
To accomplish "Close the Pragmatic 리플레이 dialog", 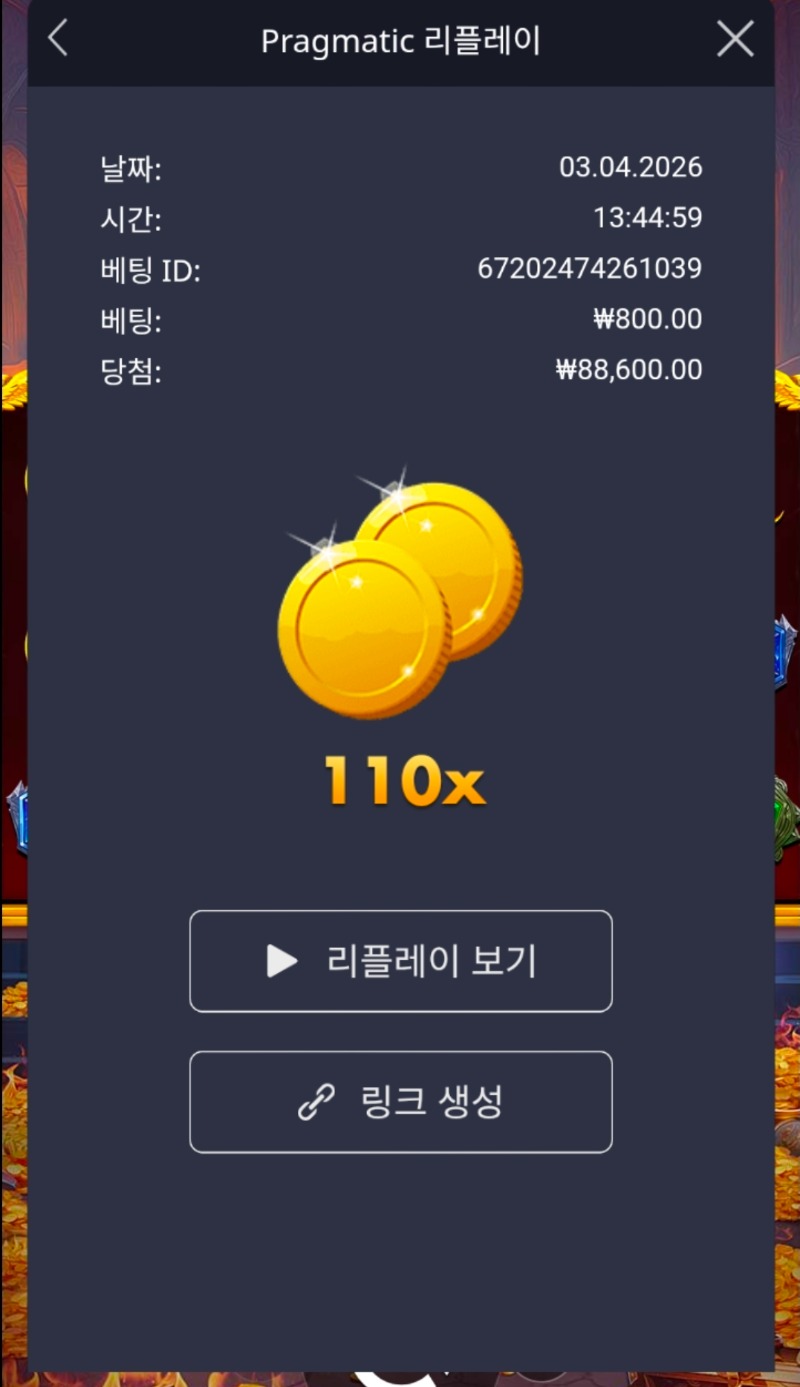I will click(735, 40).
